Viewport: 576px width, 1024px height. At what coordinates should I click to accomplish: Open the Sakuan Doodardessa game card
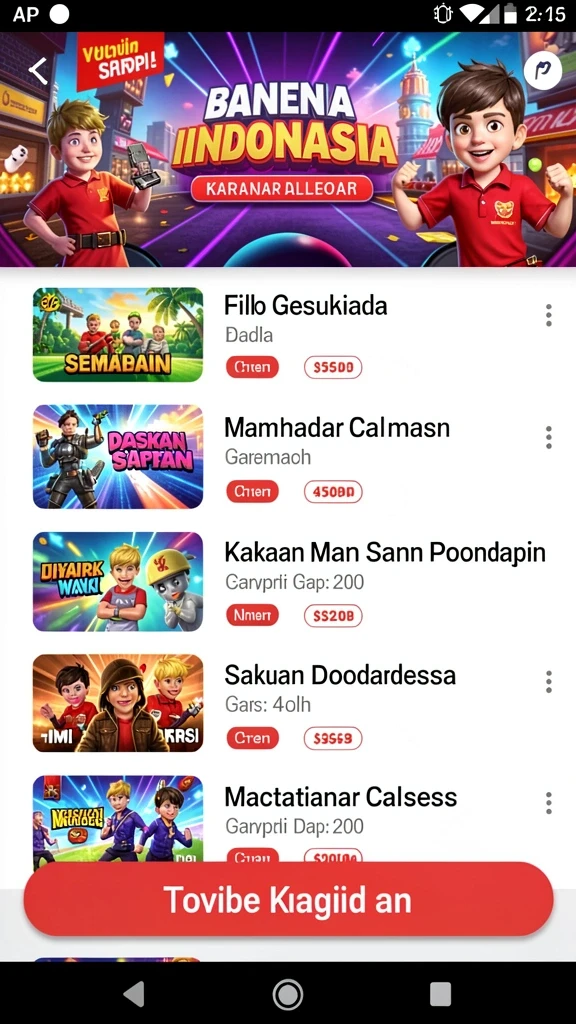tap(288, 703)
